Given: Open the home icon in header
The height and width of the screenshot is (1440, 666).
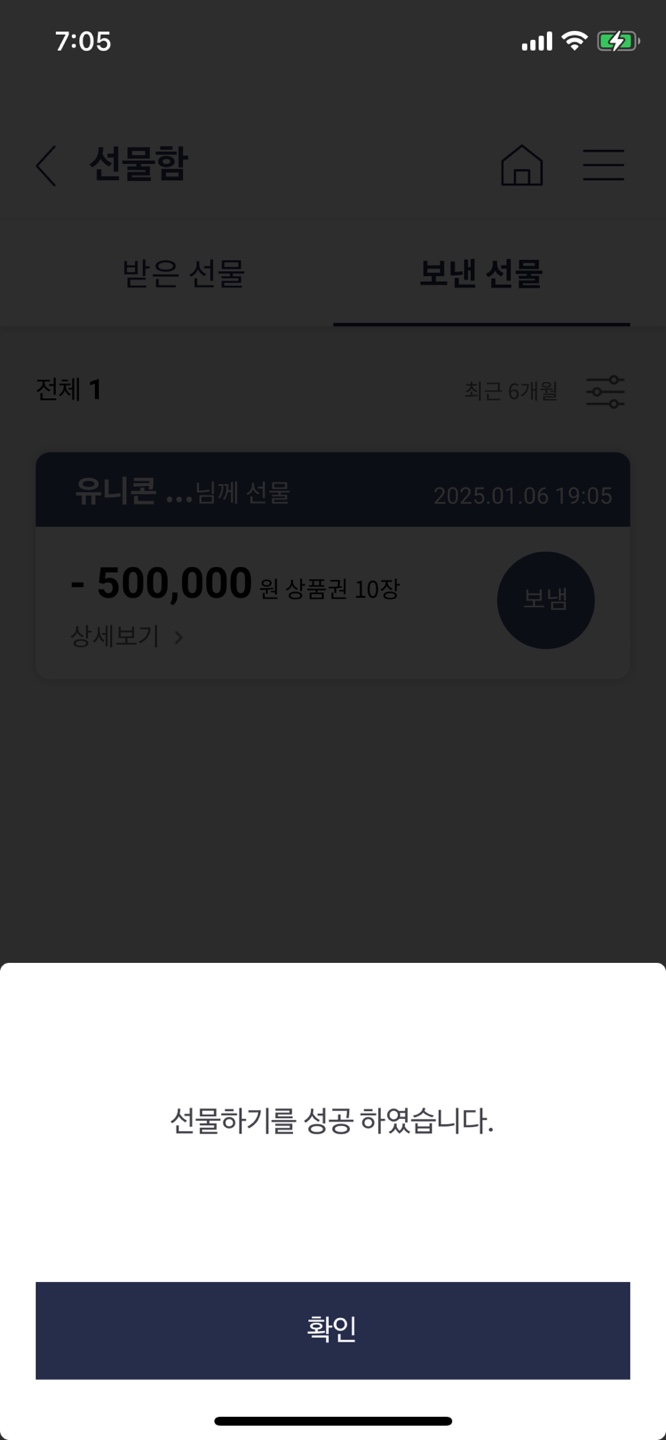Looking at the screenshot, I should [x=521, y=165].
